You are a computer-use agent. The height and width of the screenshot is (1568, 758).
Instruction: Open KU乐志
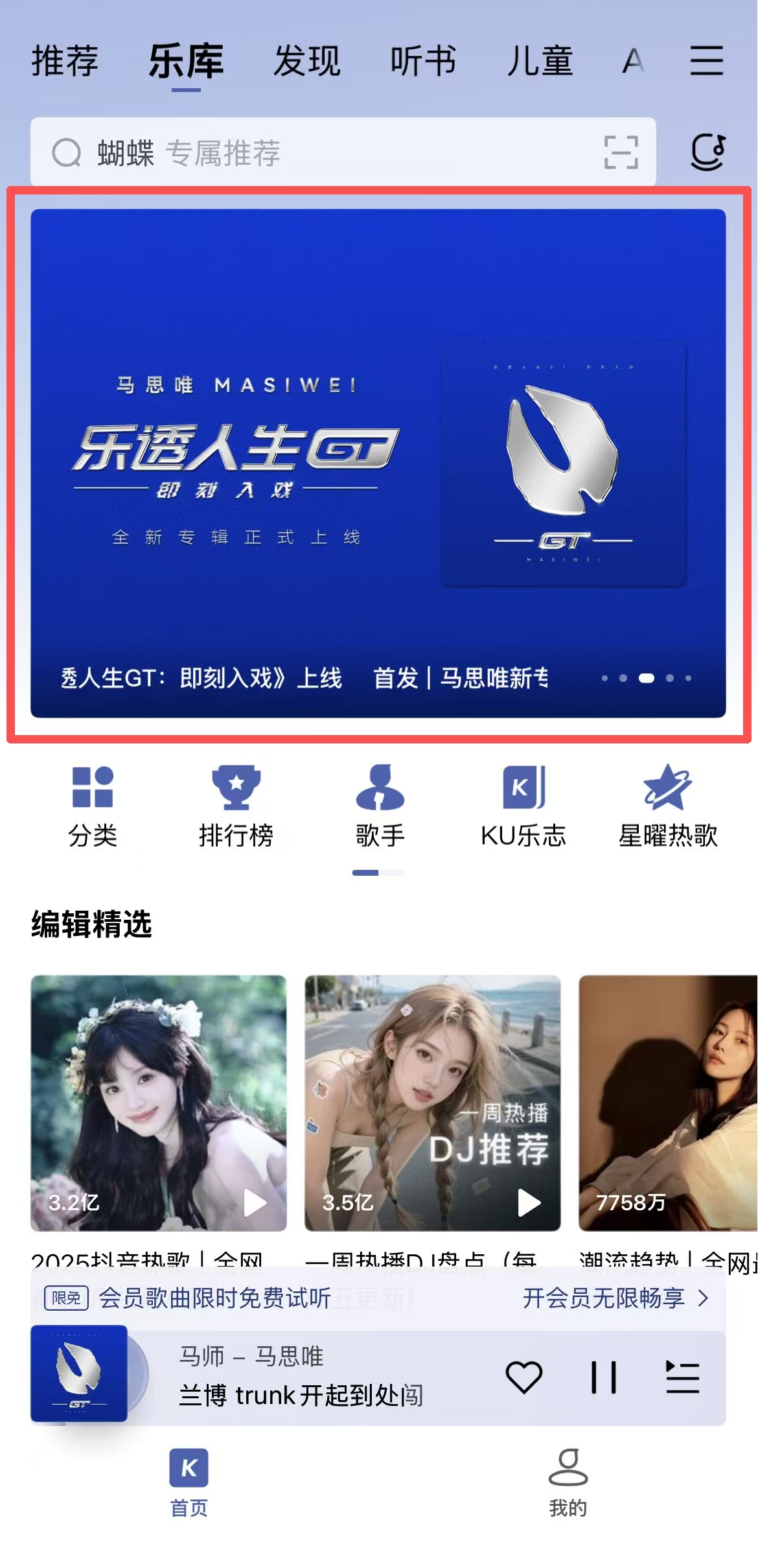click(523, 806)
